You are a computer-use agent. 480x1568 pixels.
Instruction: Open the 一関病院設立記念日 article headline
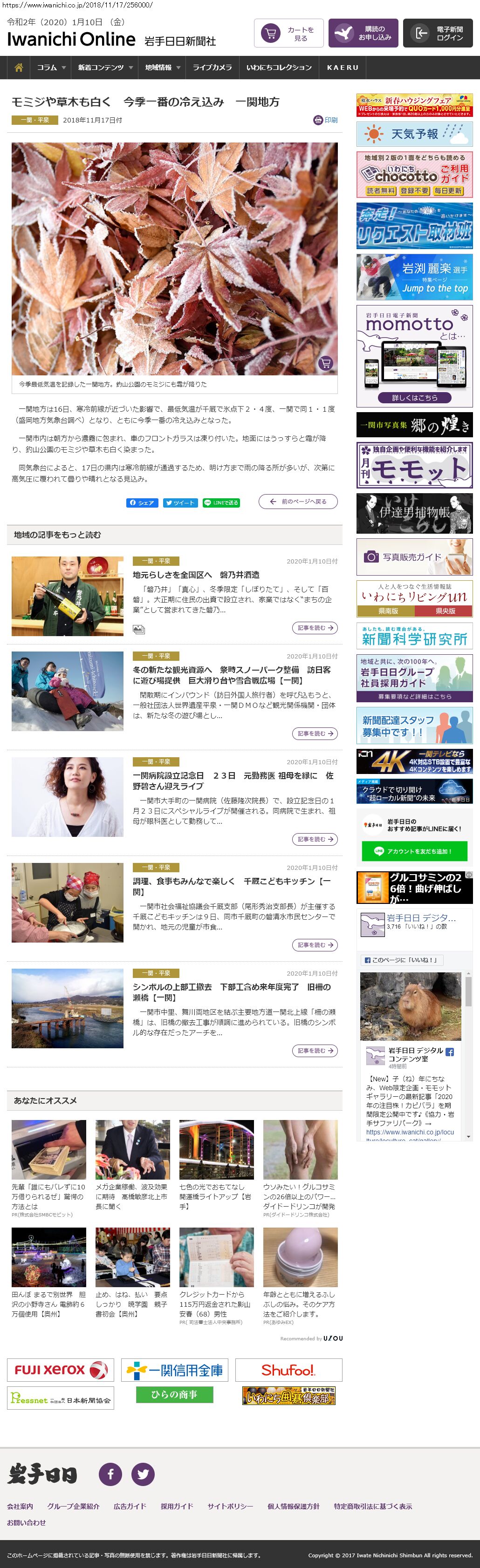click(233, 781)
